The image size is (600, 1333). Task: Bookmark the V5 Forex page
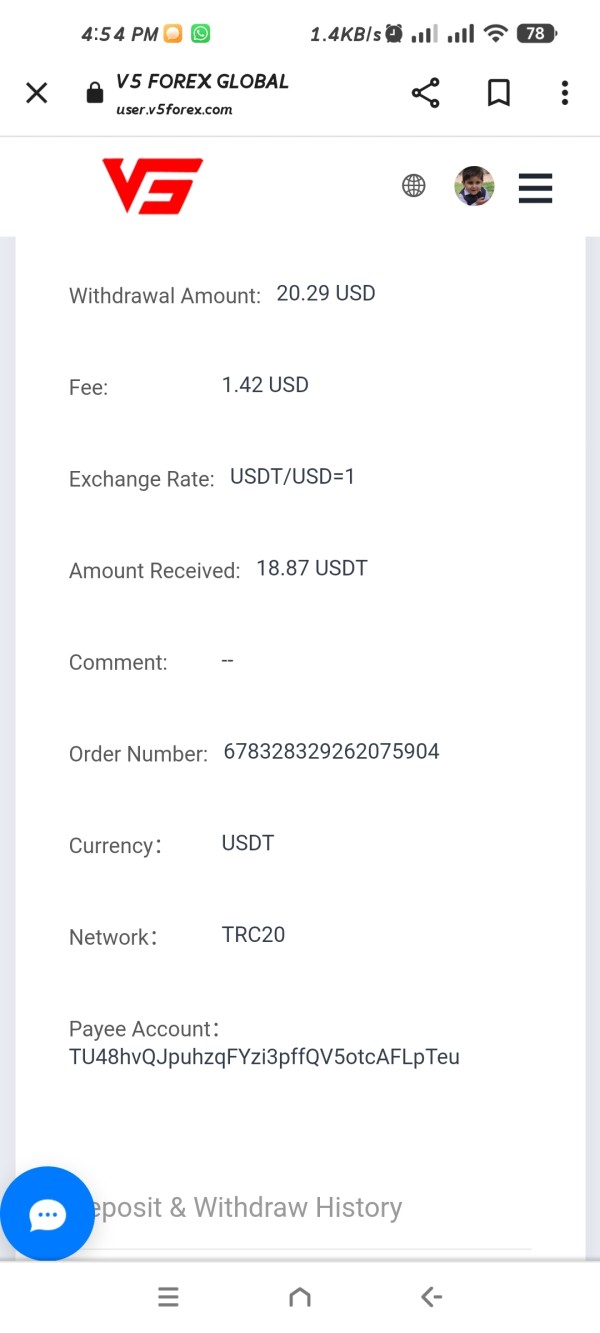498,93
